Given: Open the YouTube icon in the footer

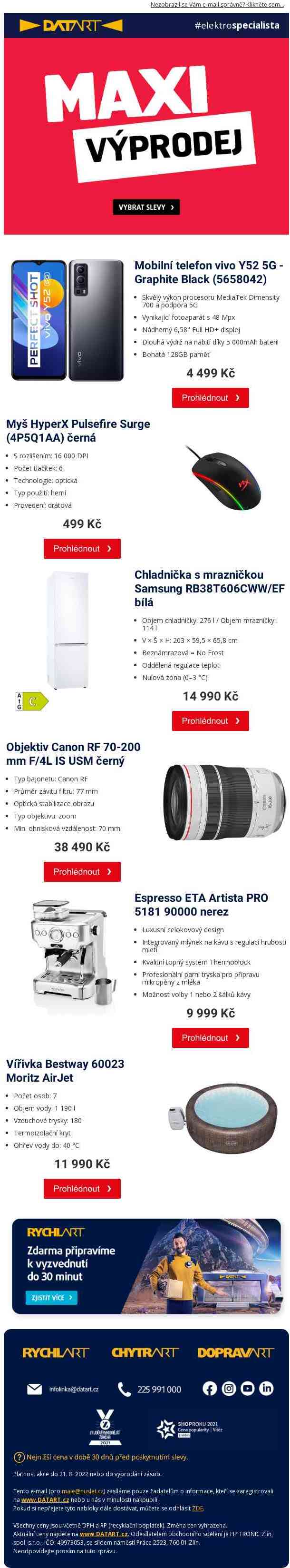Looking at the screenshot, I should [x=247, y=1389].
